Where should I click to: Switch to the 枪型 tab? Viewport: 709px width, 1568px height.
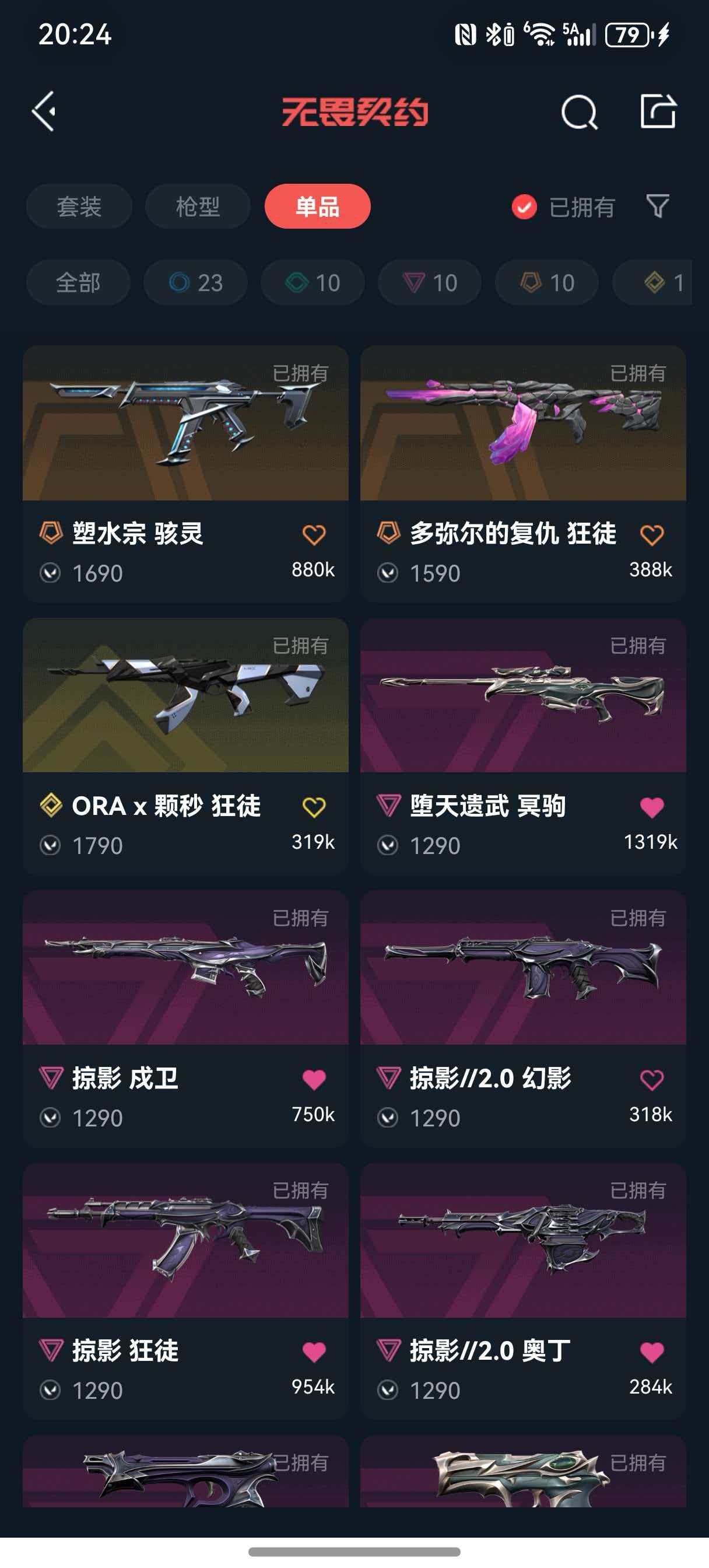(198, 206)
